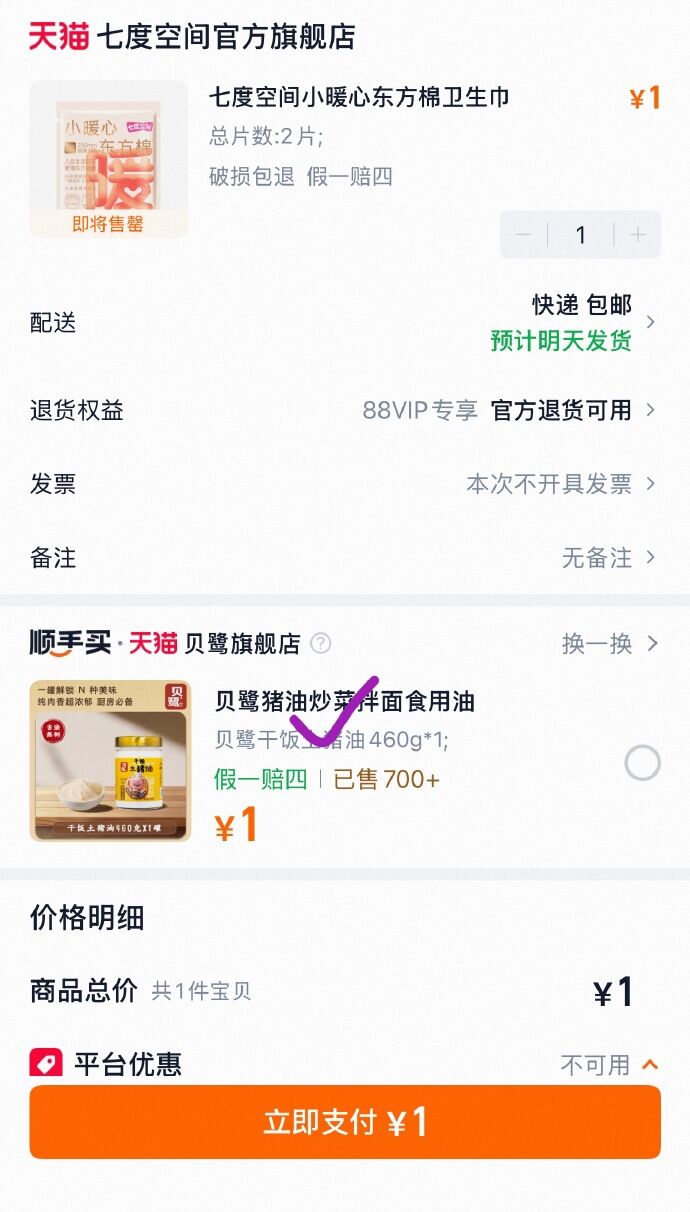Image resolution: width=690 pixels, height=1212 pixels.
Task: Open the help icon beside 贝鹭旗舰店
Action: 320,643
